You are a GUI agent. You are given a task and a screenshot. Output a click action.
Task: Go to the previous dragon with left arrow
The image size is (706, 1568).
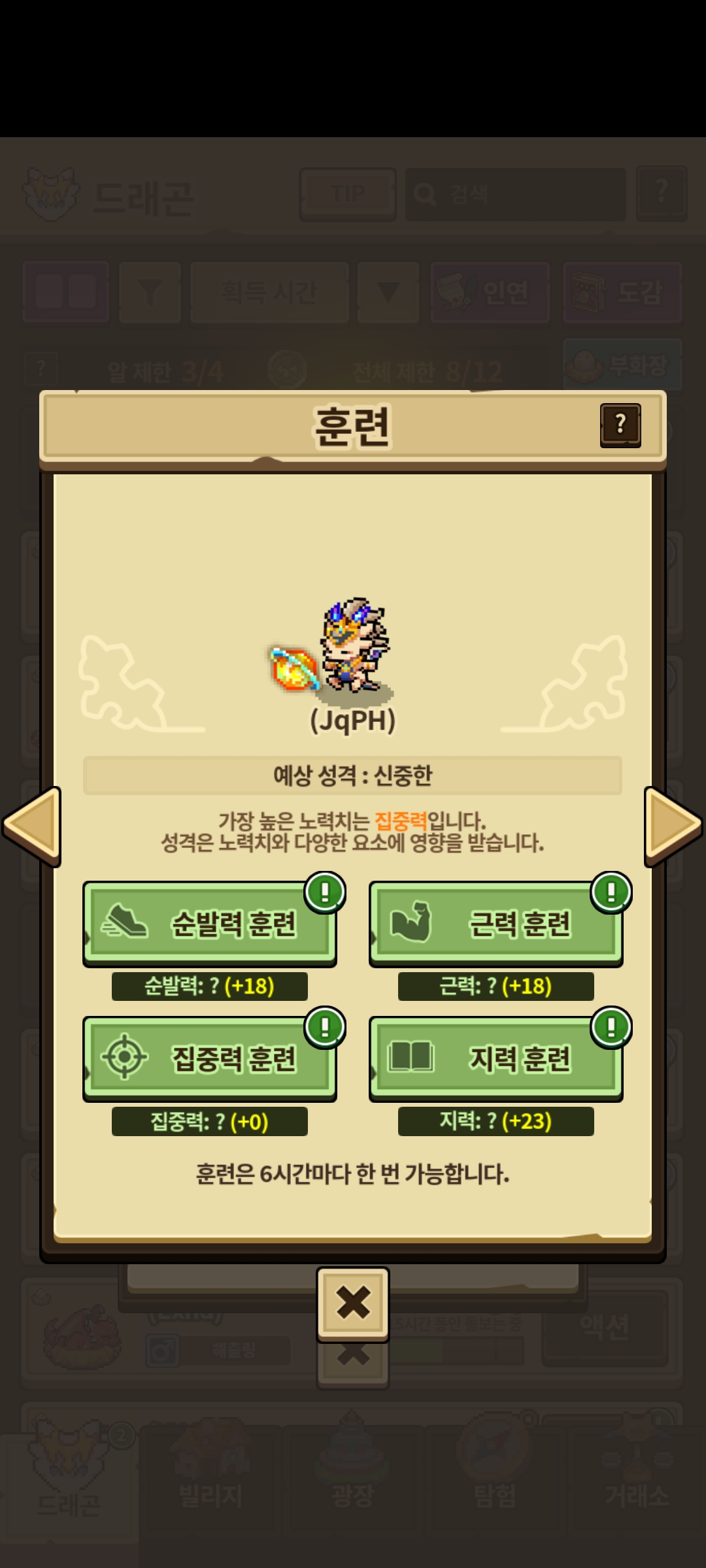33,826
